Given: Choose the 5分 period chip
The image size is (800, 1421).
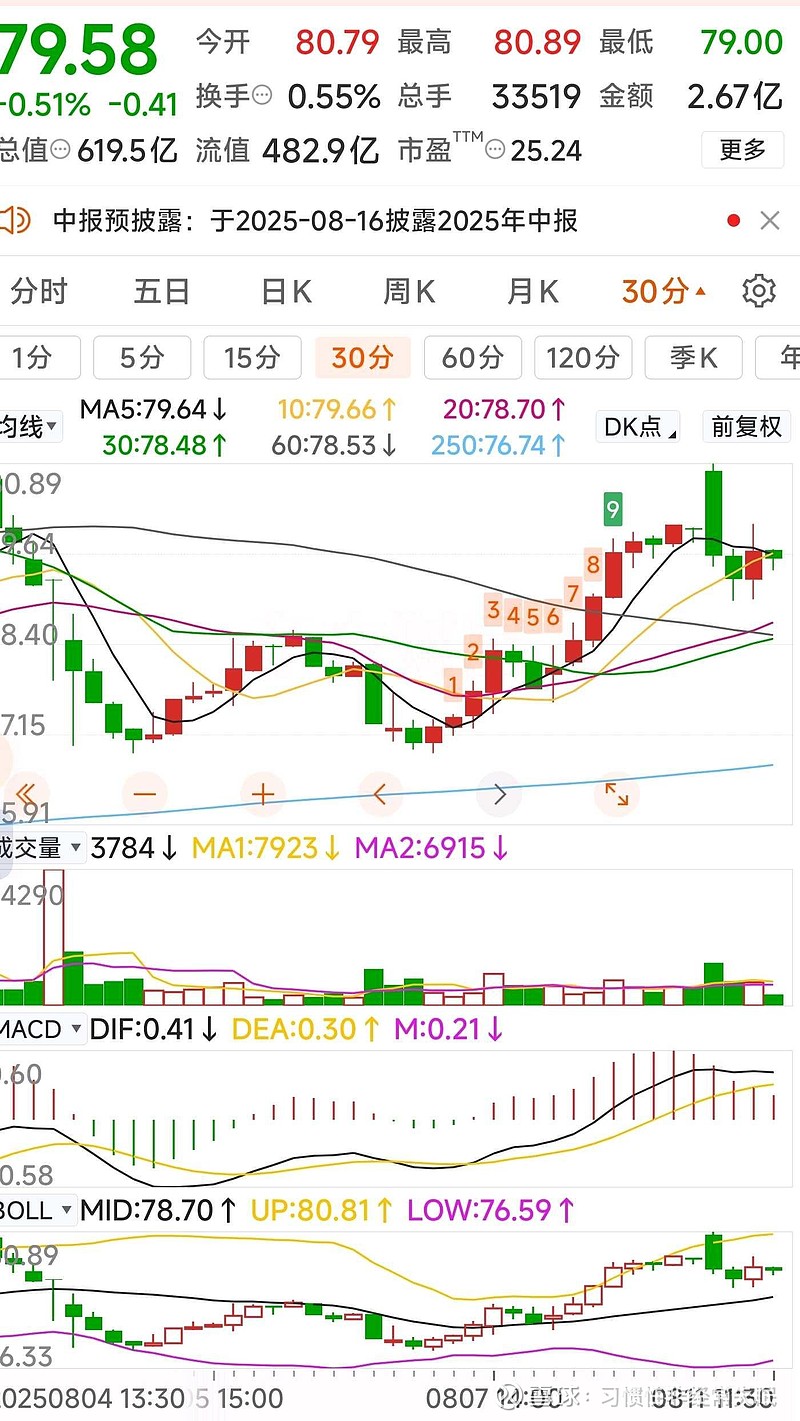Looking at the screenshot, I should tap(141, 357).
